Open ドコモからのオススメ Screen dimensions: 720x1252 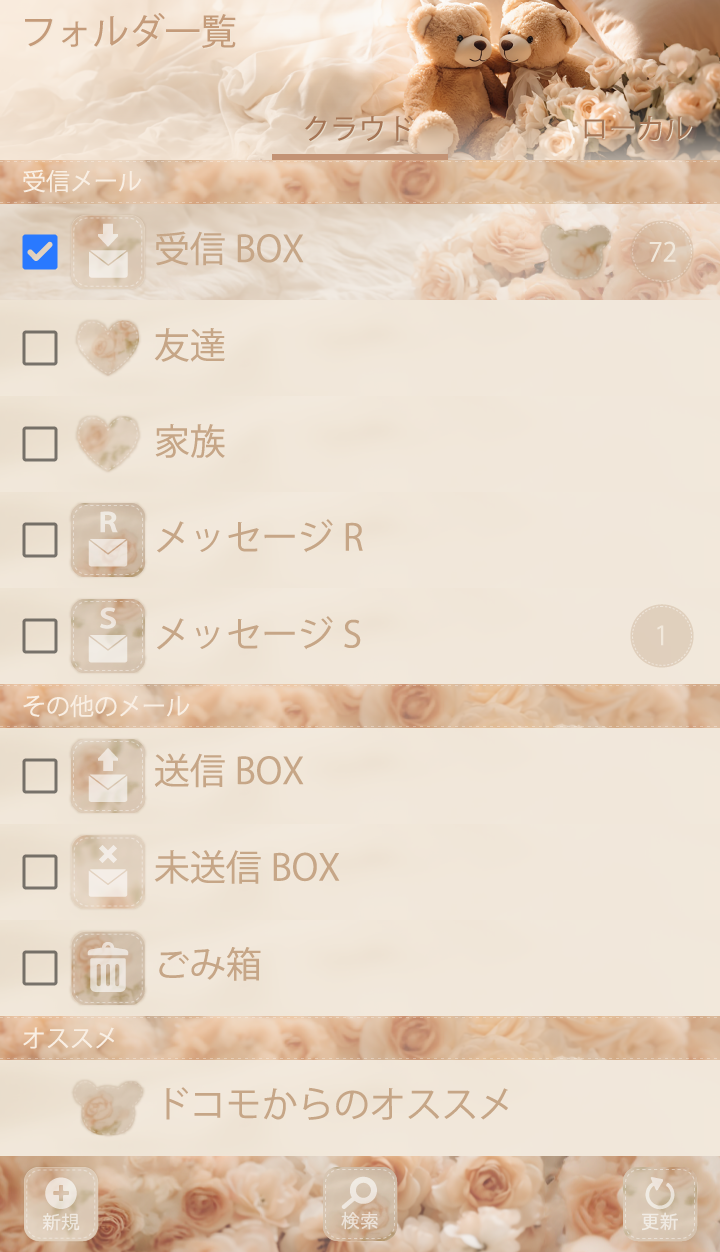point(335,1105)
